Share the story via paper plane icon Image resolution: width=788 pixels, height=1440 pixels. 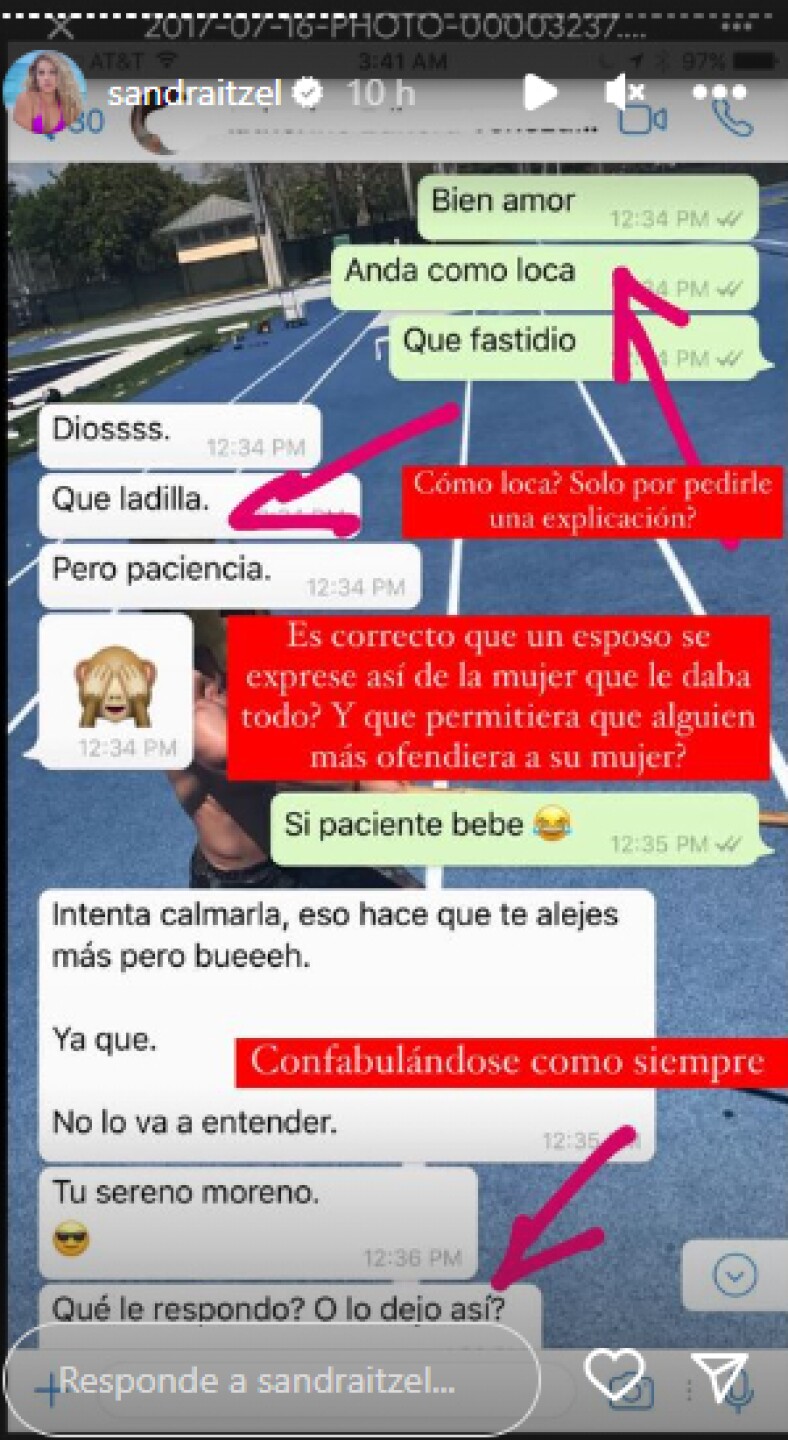coord(720,1378)
